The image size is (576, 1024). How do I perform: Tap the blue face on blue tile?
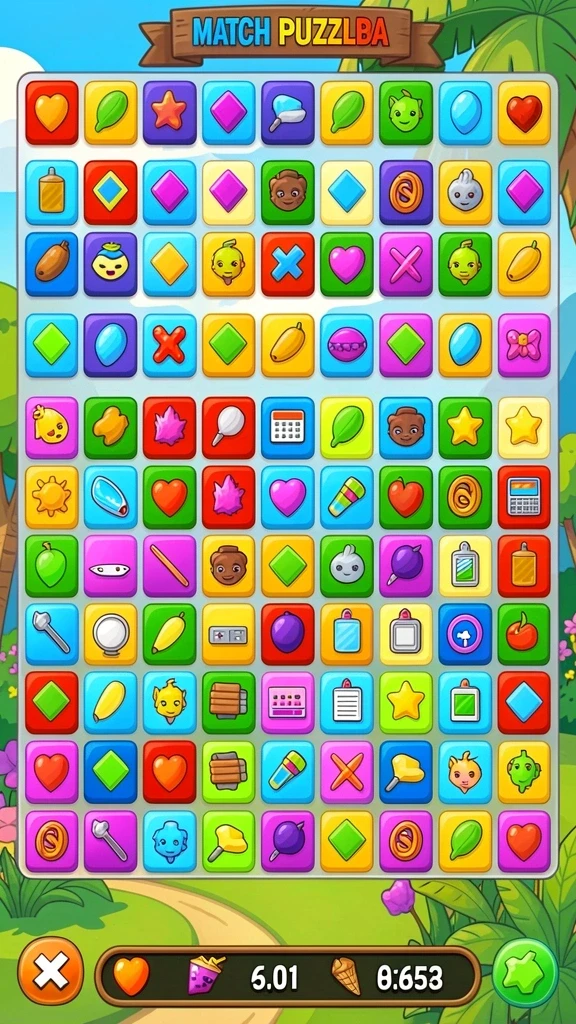coord(169,840)
